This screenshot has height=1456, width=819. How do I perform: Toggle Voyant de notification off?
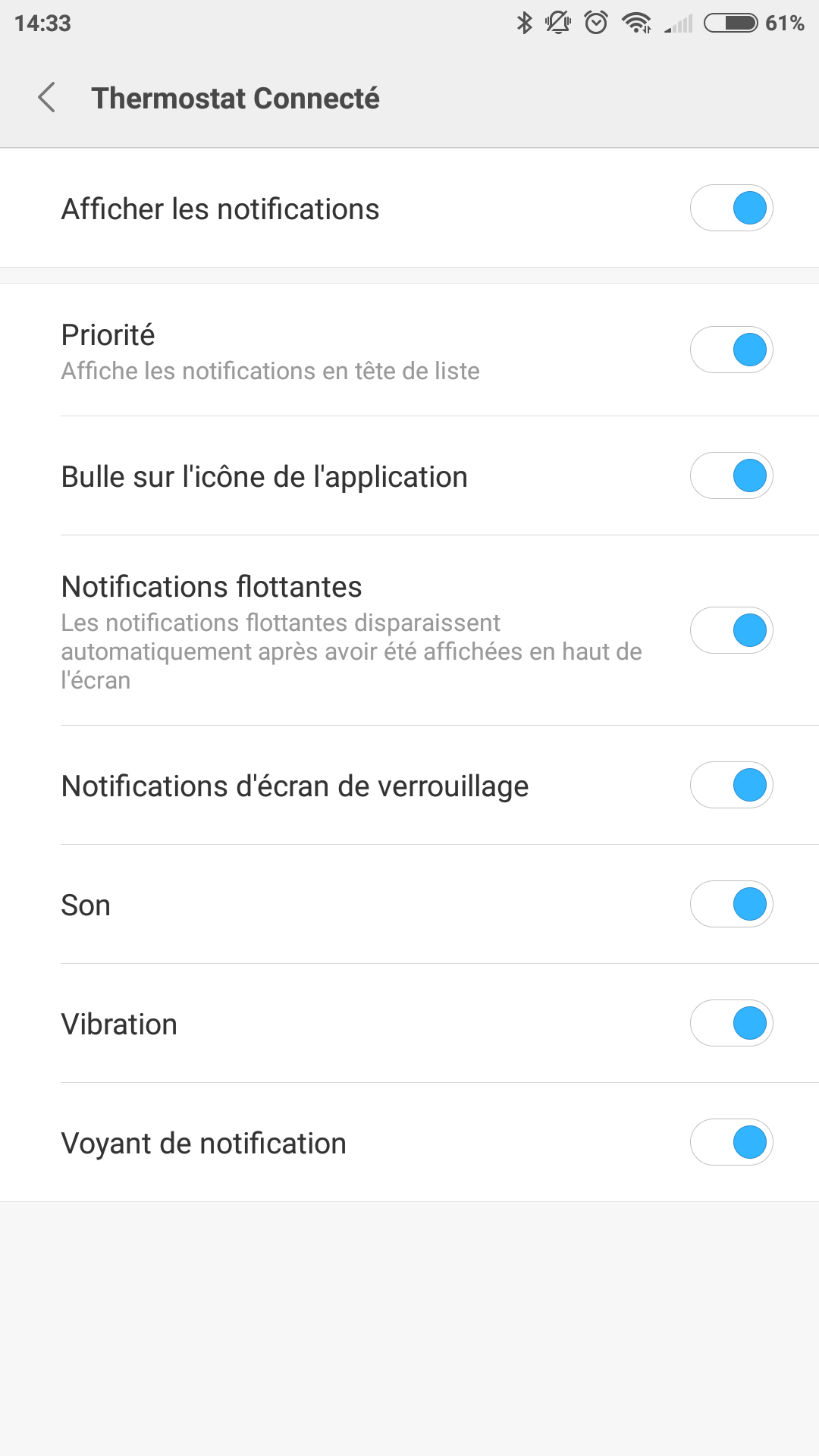731,1142
